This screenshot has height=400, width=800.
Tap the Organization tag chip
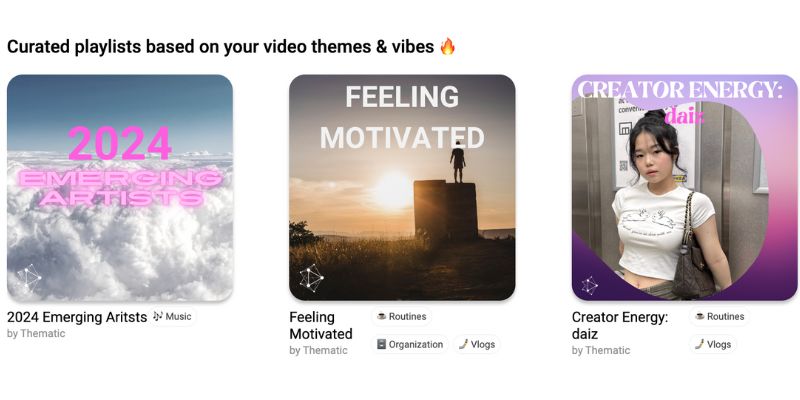[409, 344]
